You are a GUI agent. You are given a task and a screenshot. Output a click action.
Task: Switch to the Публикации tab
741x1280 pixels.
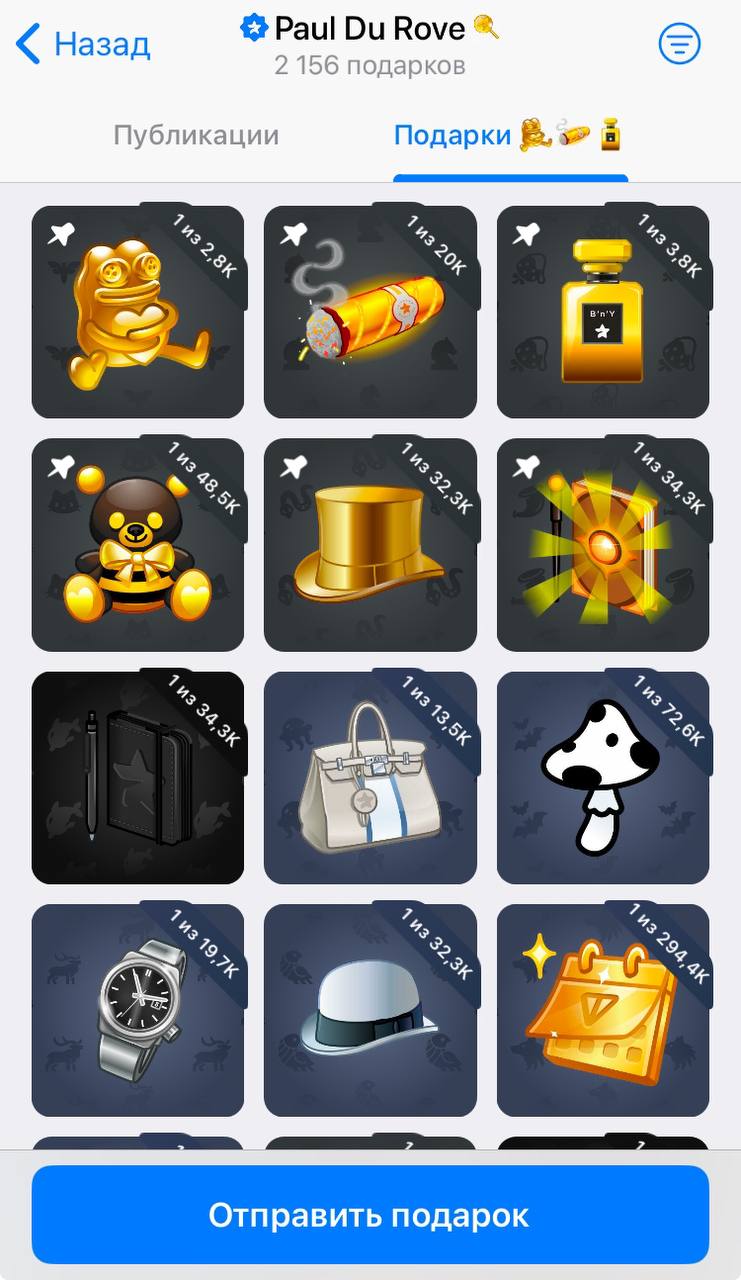click(x=196, y=135)
